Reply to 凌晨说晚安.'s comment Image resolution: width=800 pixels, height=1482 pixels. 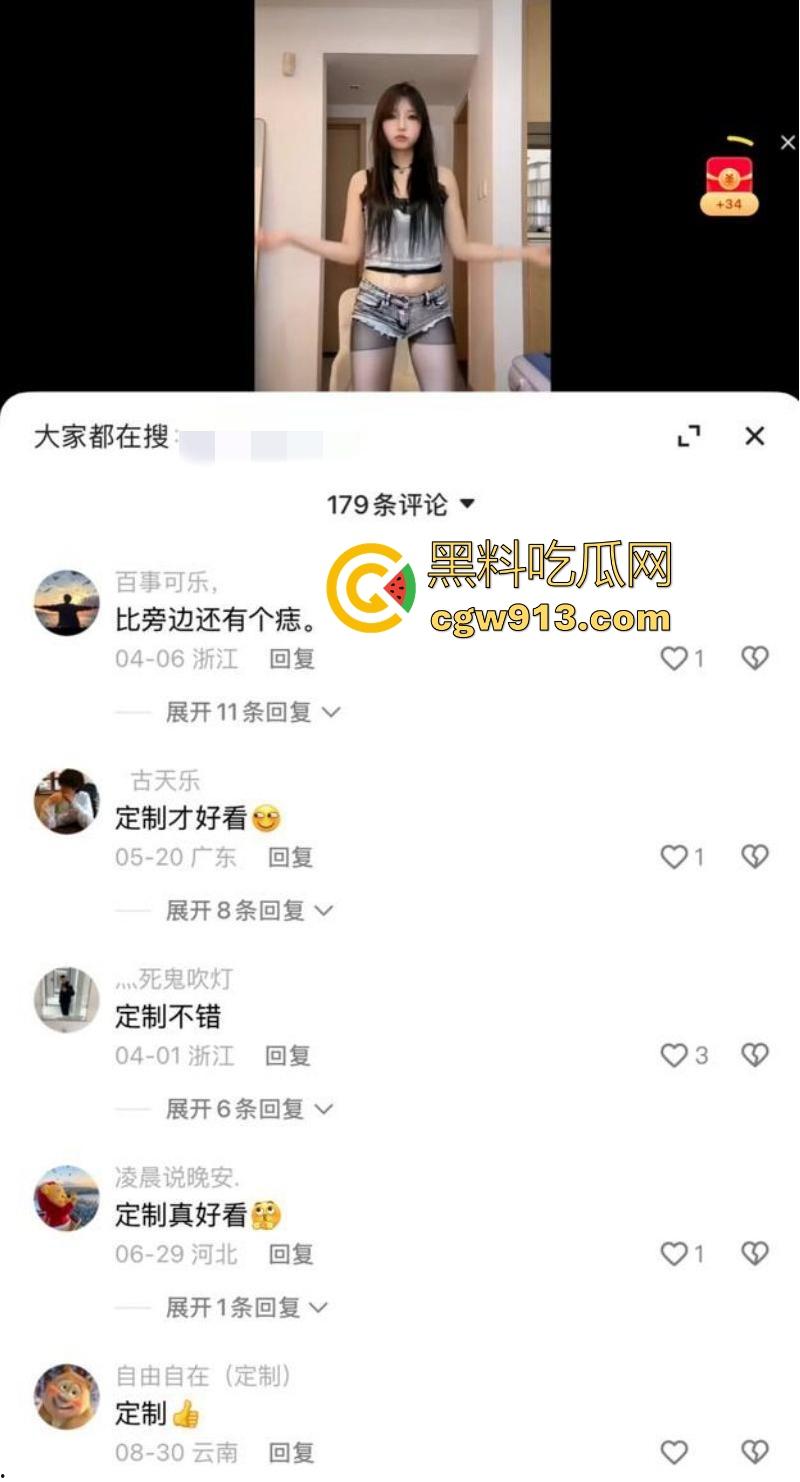pos(288,1254)
